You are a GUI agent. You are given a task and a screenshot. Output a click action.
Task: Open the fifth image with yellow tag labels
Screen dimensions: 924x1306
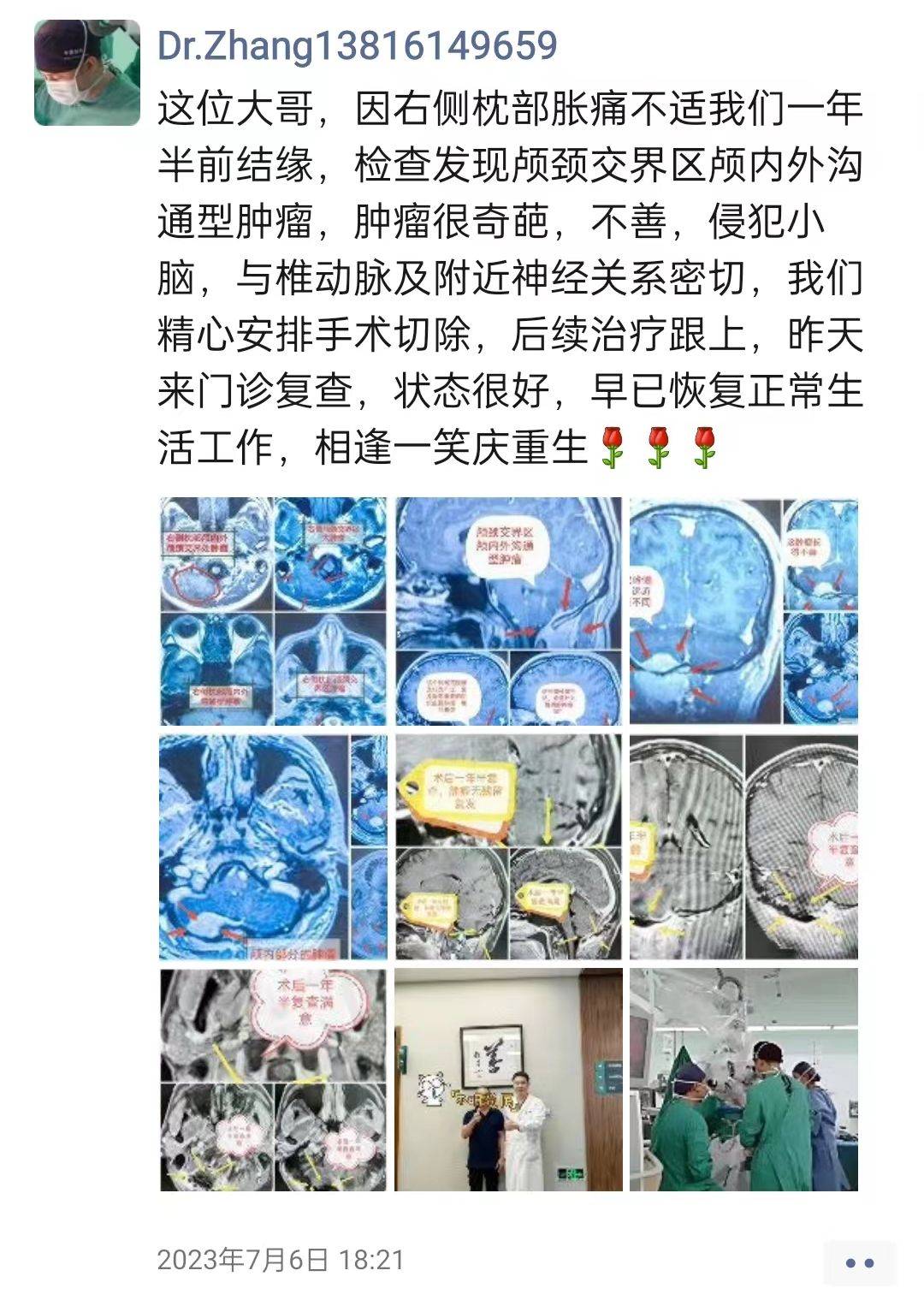508,846
